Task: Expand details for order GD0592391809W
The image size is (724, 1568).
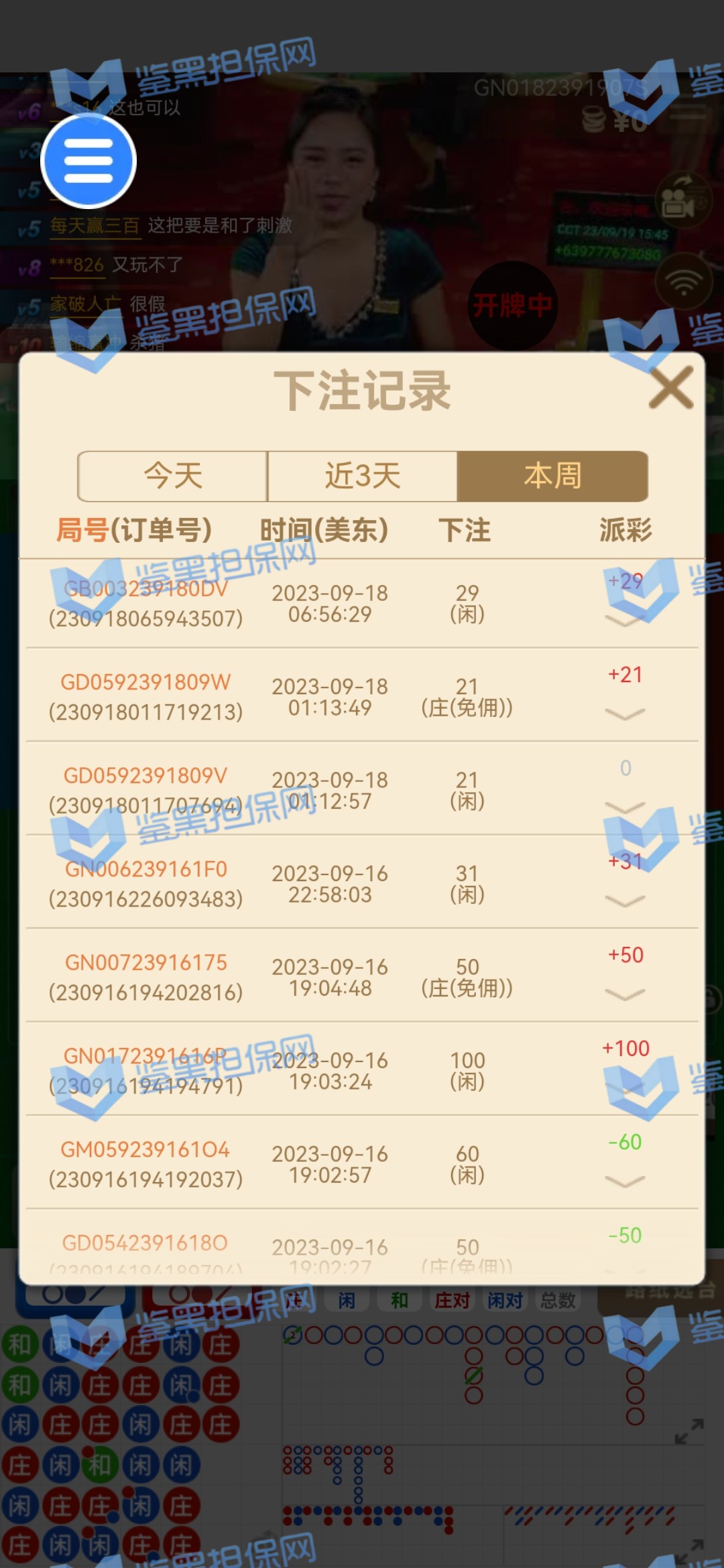Action: point(625,714)
